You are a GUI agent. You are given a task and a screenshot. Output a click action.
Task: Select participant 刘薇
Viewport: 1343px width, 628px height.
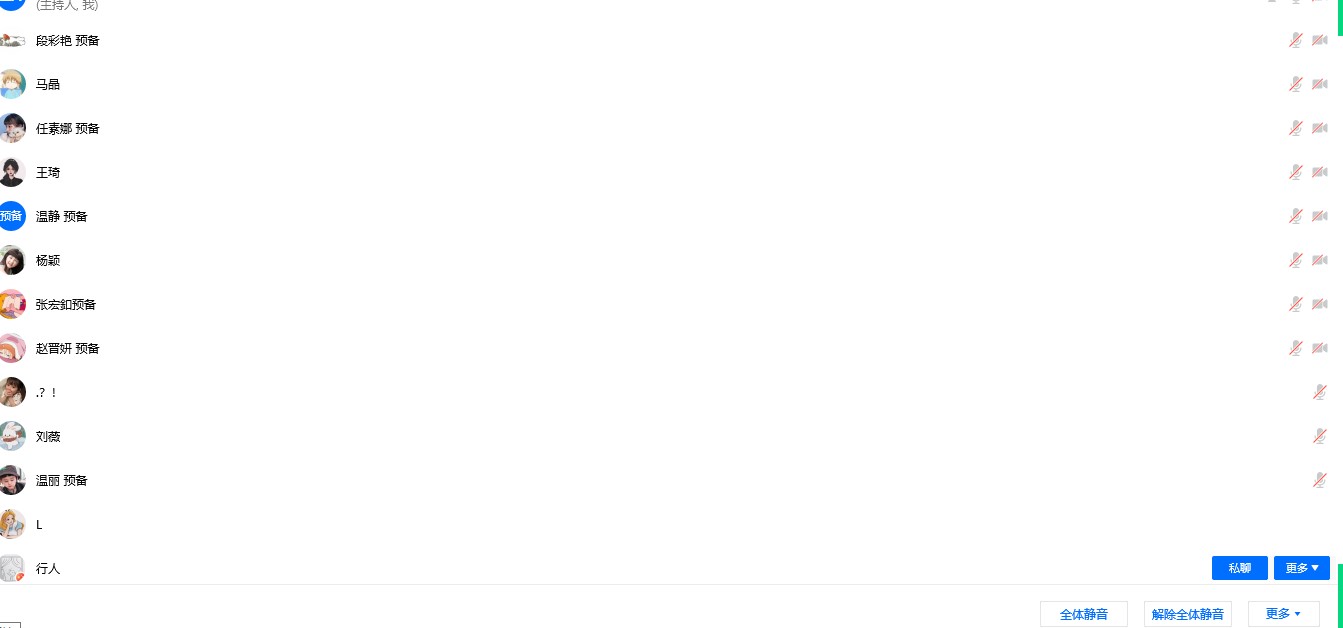[x=48, y=436]
